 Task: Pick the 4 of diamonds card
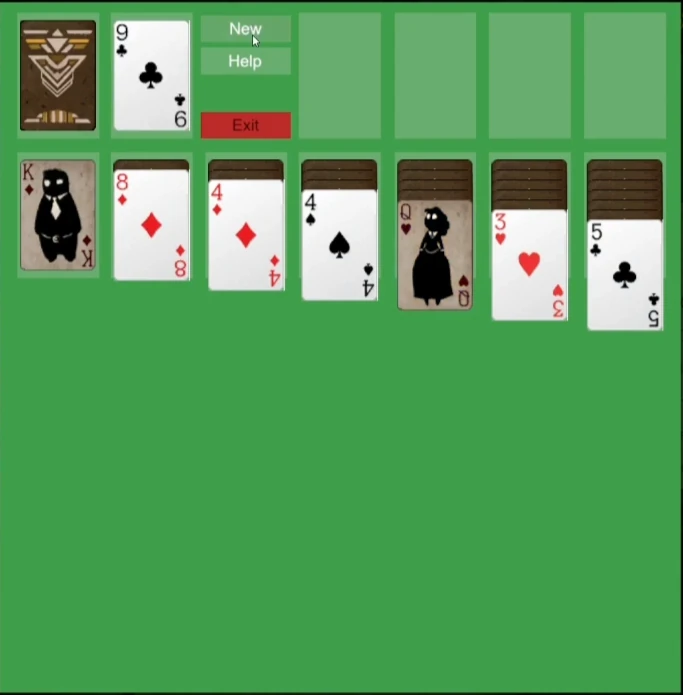click(246, 235)
